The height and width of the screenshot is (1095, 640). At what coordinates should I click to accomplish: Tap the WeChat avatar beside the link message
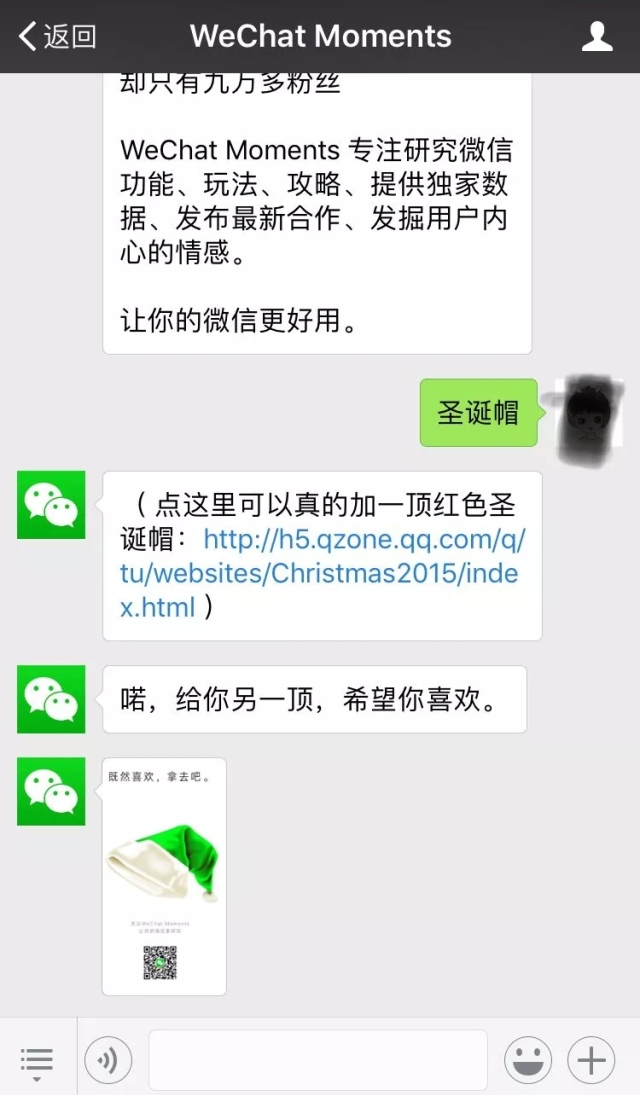(x=51, y=505)
